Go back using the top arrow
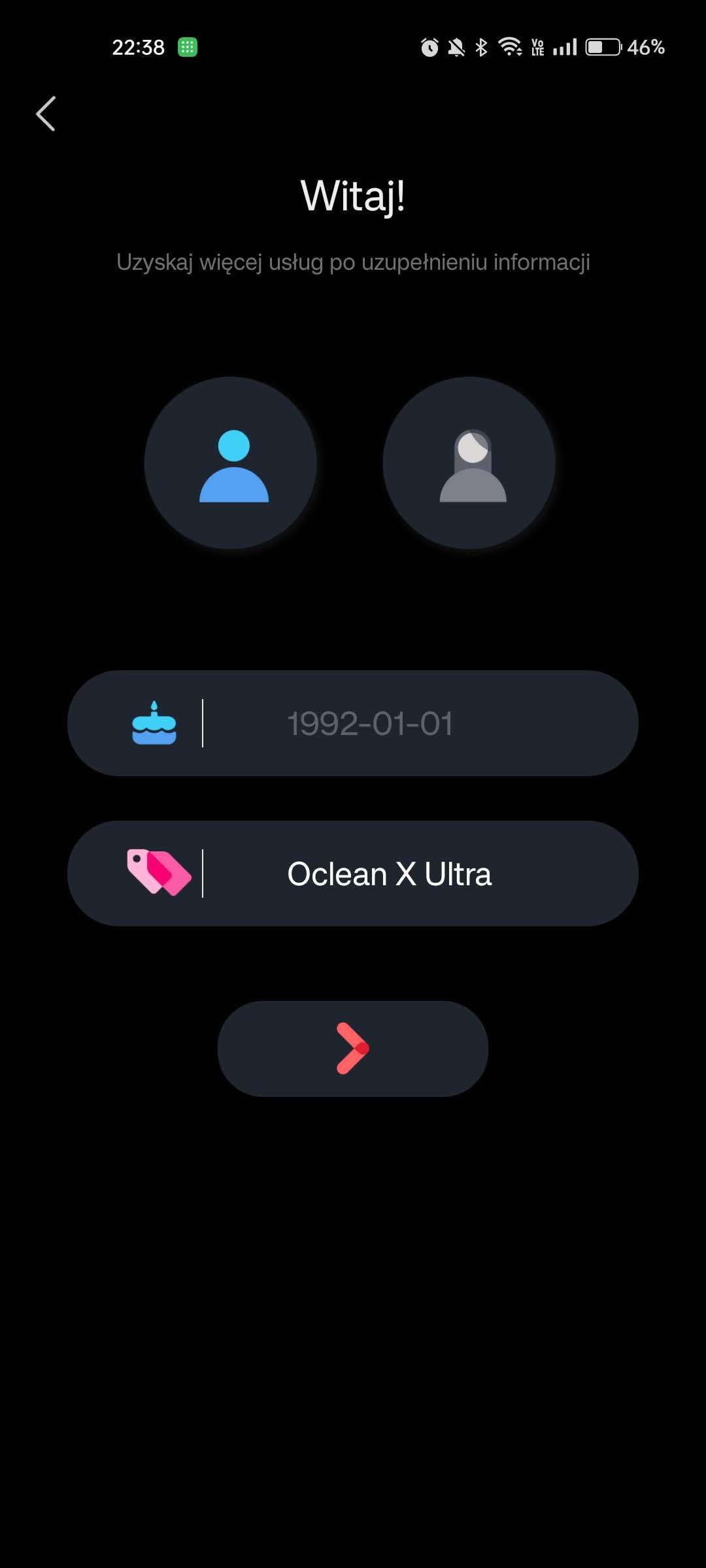 point(46,114)
